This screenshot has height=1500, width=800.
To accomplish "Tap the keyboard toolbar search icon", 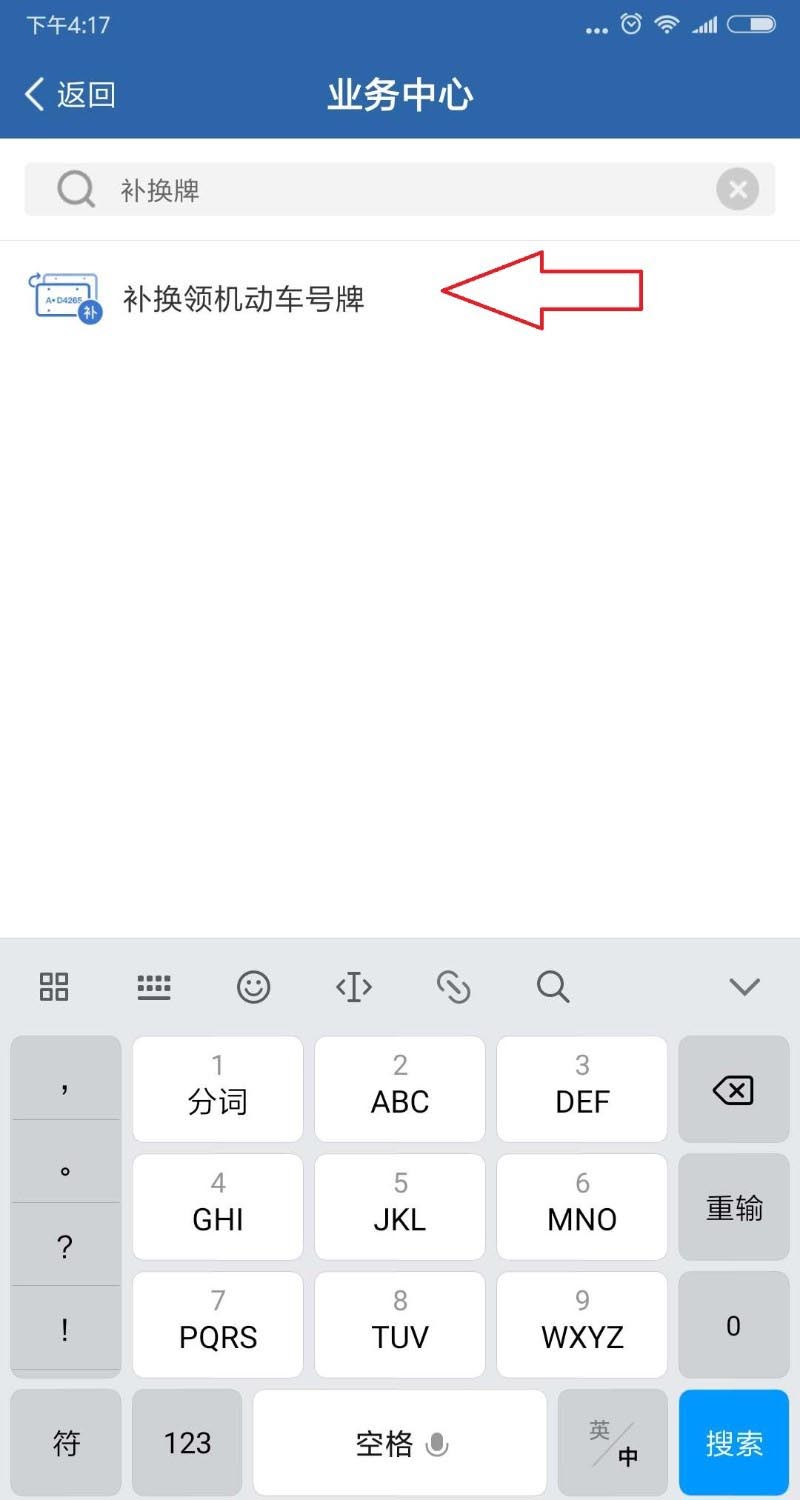I will [x=552, y=988].
